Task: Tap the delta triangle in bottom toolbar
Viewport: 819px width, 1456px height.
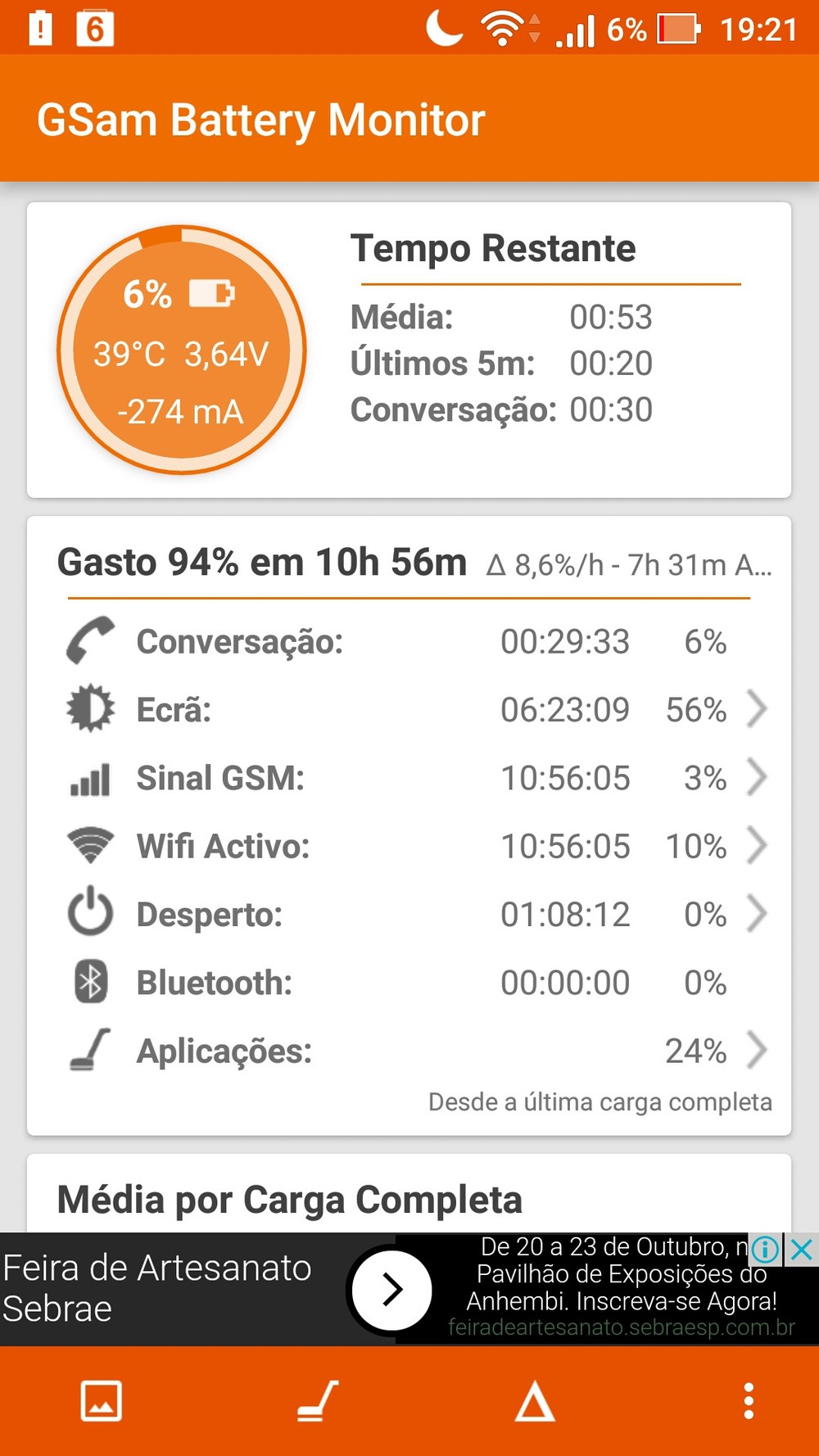Action: pos(535,1401)
